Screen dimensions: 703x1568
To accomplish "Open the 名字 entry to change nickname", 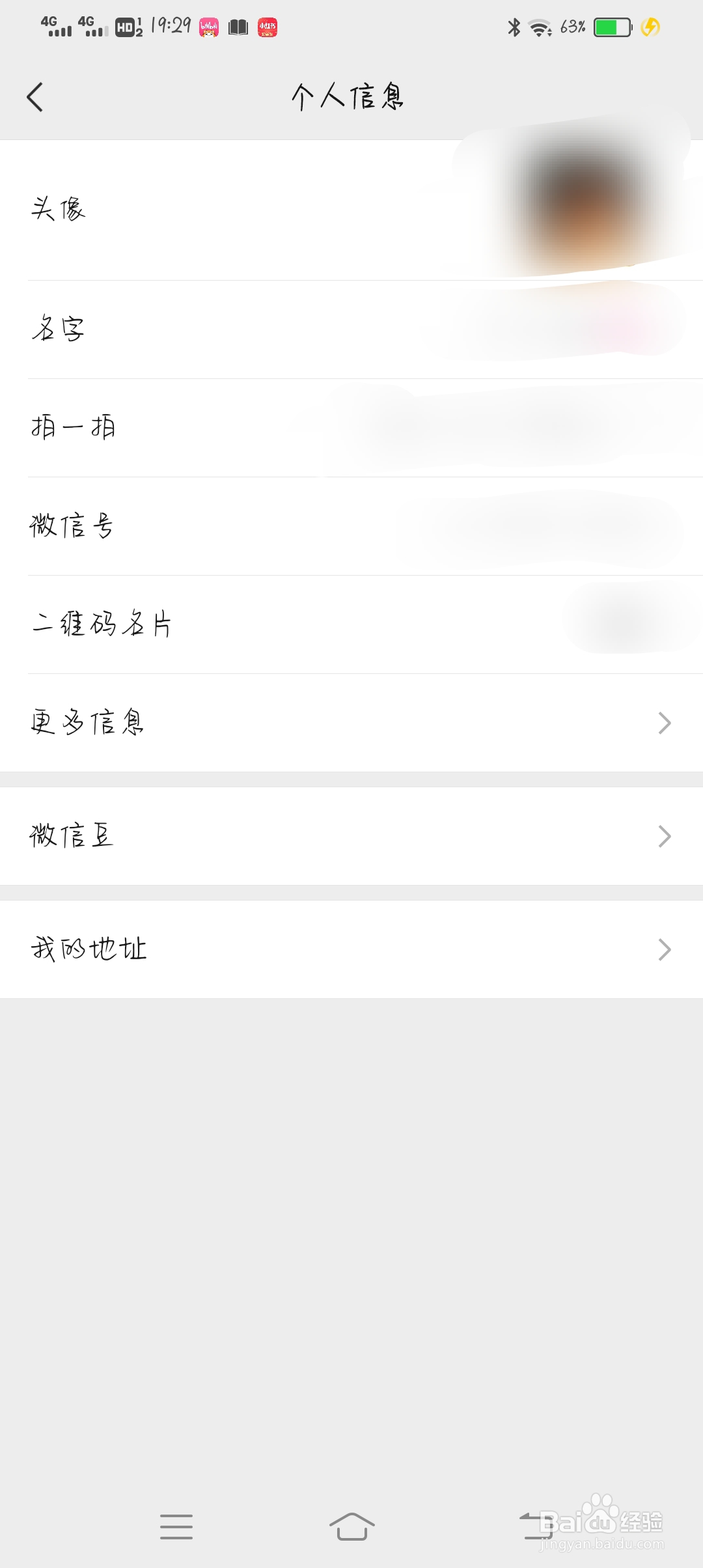I will click(x=351, y=330).
